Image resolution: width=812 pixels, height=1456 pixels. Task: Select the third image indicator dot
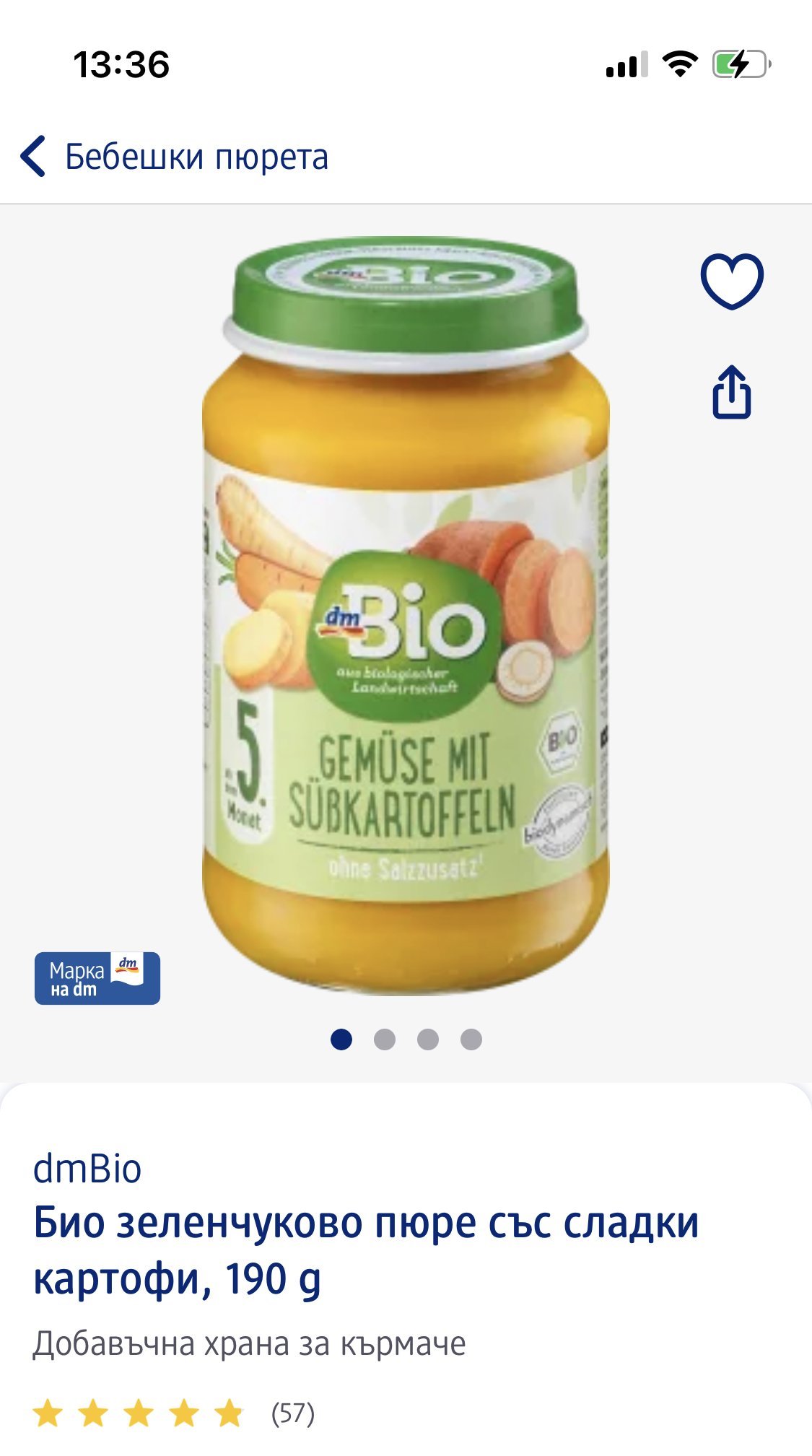click(x=428, y=1039)
